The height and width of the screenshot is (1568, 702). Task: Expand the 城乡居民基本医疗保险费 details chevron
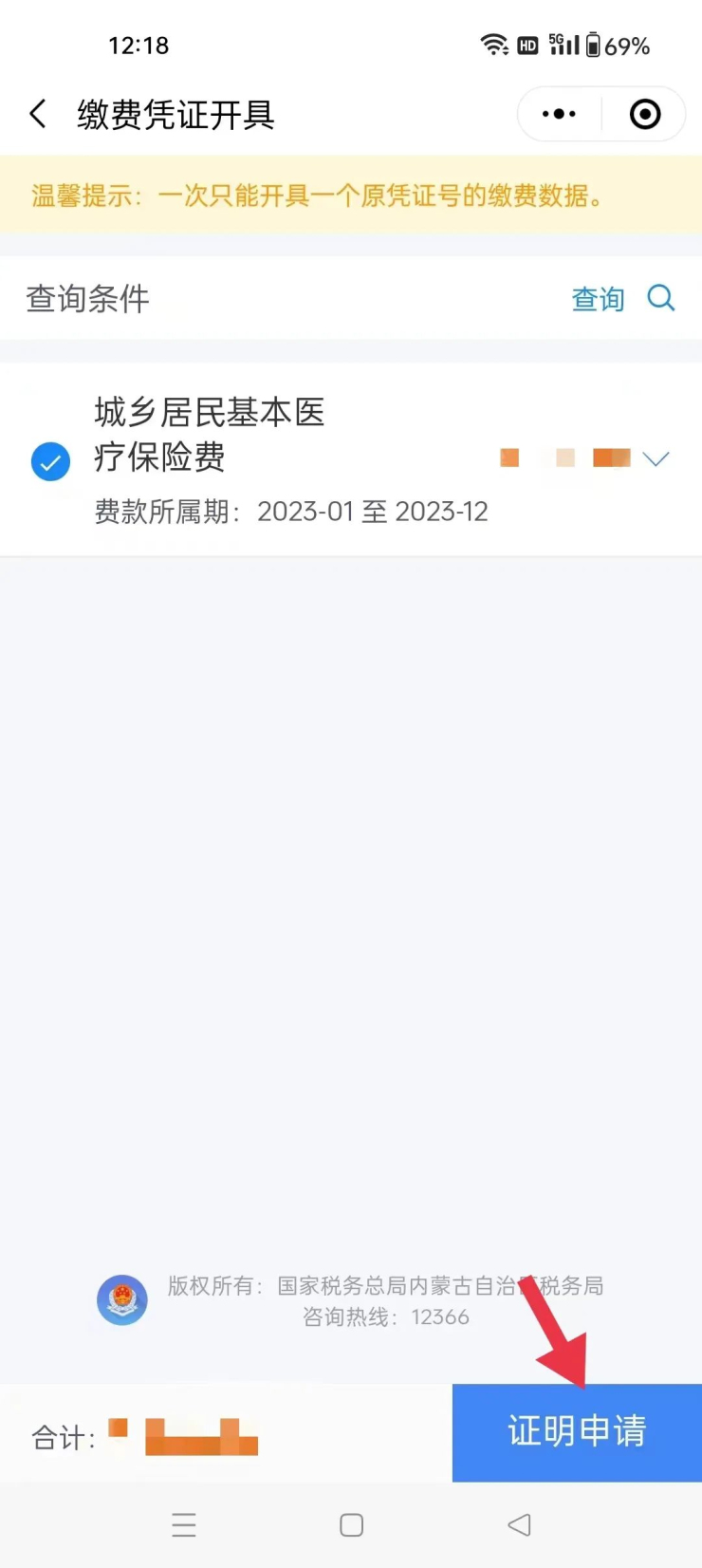656,459
